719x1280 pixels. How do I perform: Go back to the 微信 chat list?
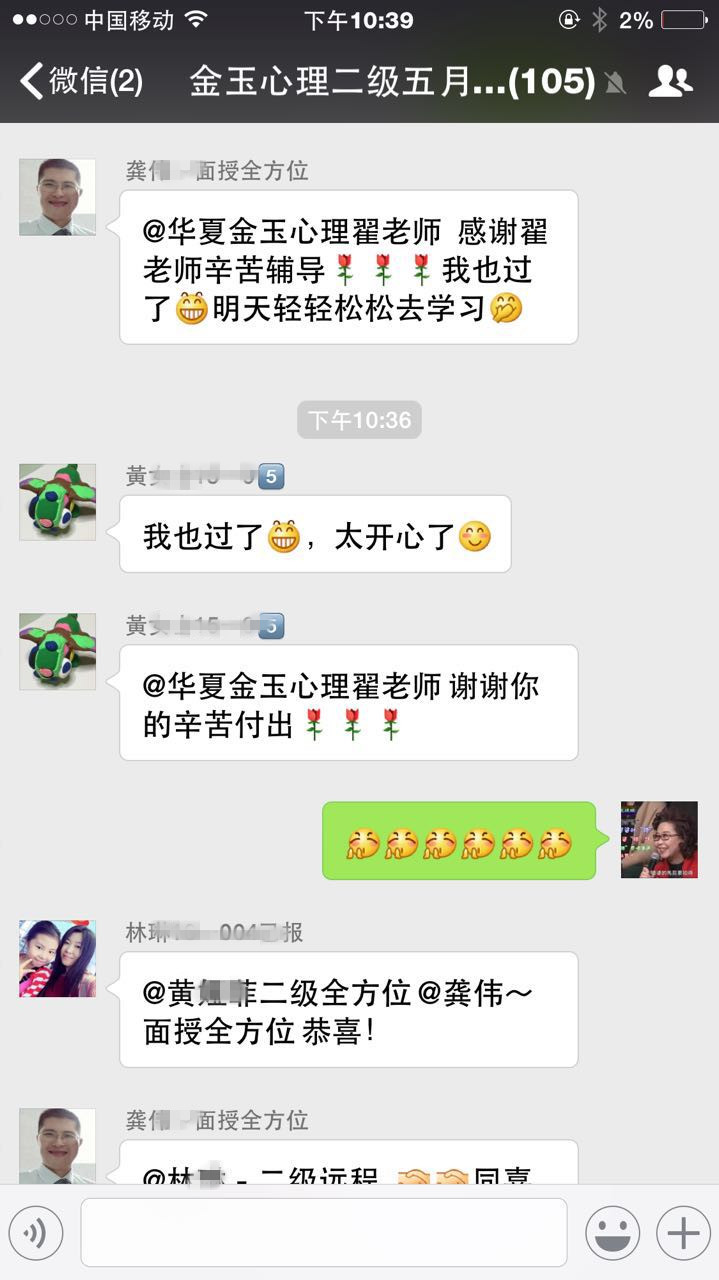click(82, 81)
